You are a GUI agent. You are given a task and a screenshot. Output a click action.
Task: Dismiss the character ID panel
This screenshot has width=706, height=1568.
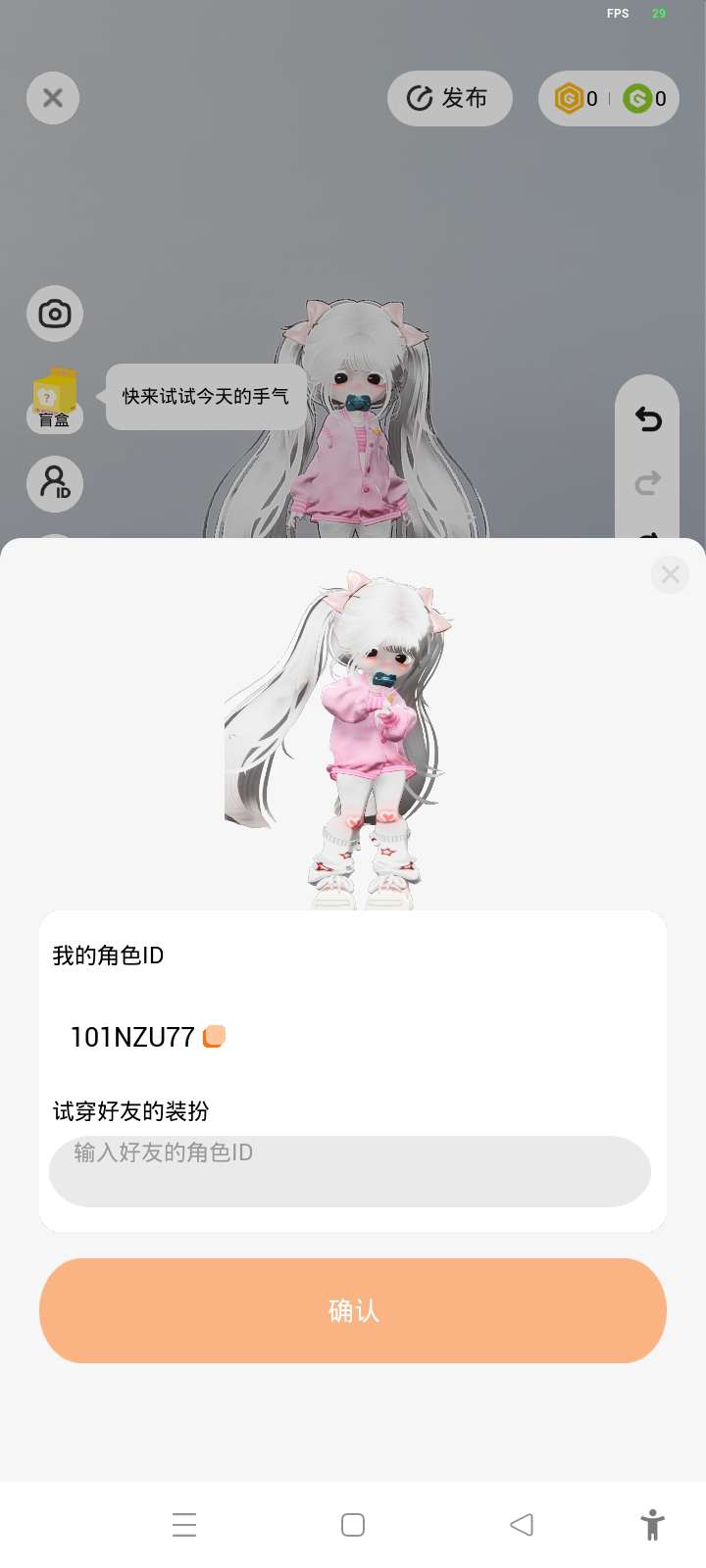(670, 574)
